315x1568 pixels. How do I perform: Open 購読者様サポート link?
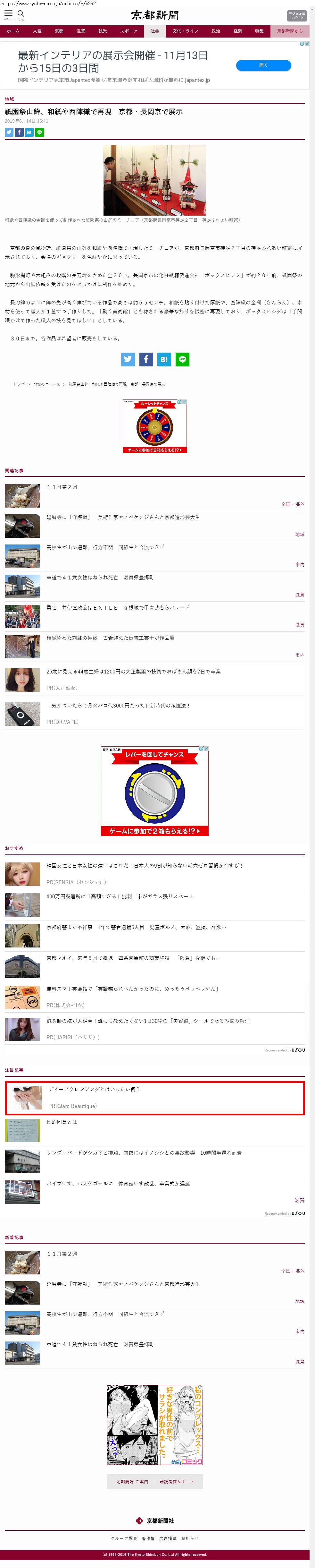coord(176,1481)
